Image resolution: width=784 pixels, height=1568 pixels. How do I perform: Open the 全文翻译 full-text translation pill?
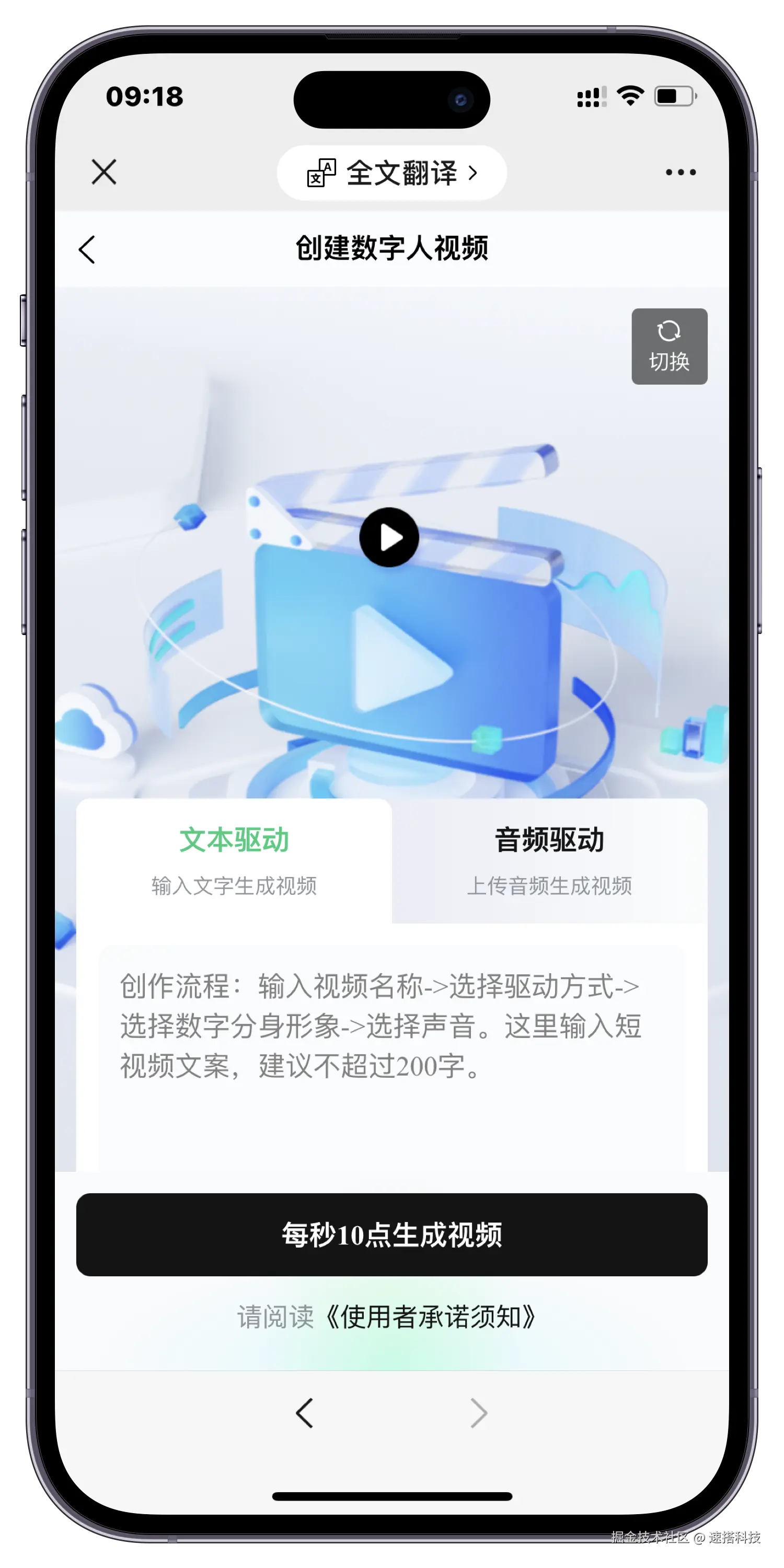pyautogui.click(x=391, y=173)
